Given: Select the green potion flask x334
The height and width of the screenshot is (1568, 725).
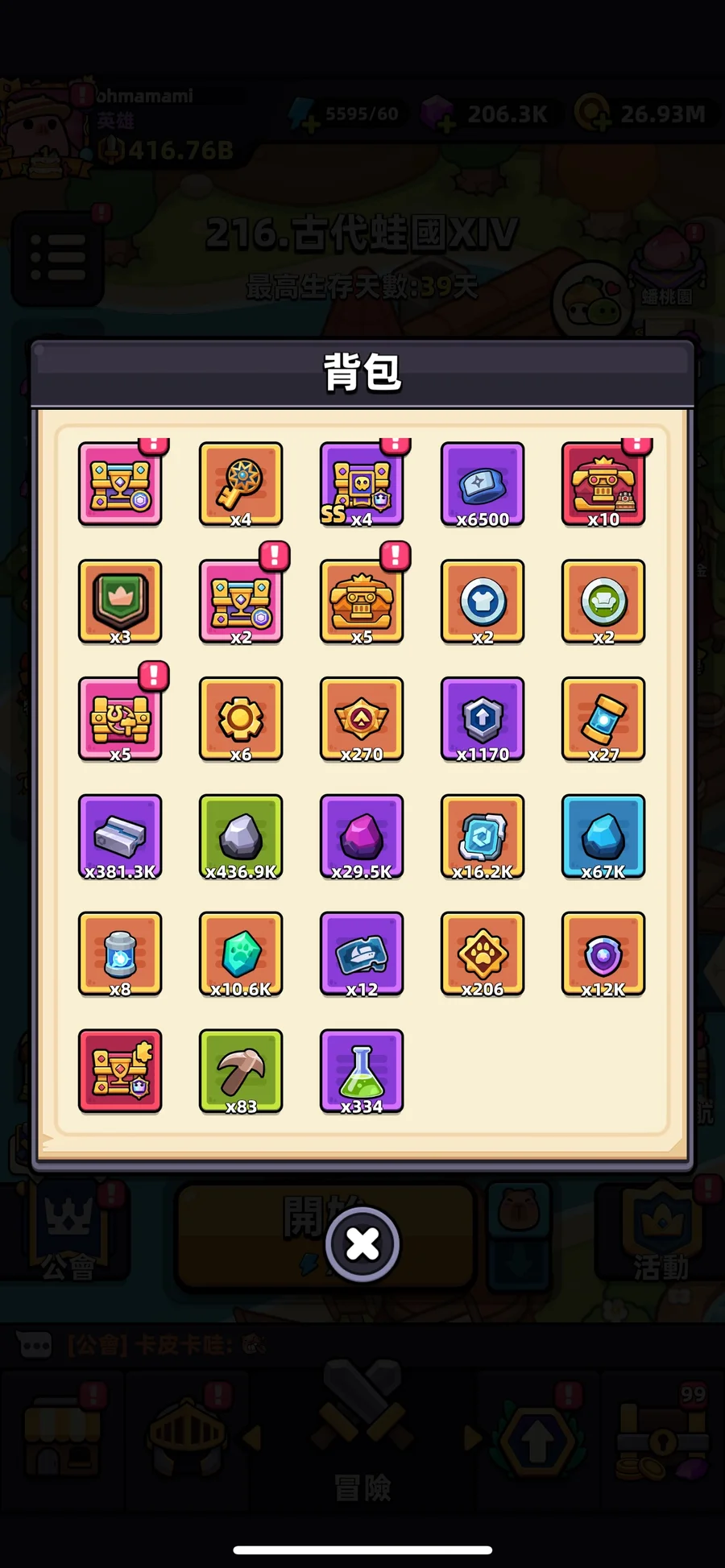Looking at the screenshot, I should [362, 1071].
